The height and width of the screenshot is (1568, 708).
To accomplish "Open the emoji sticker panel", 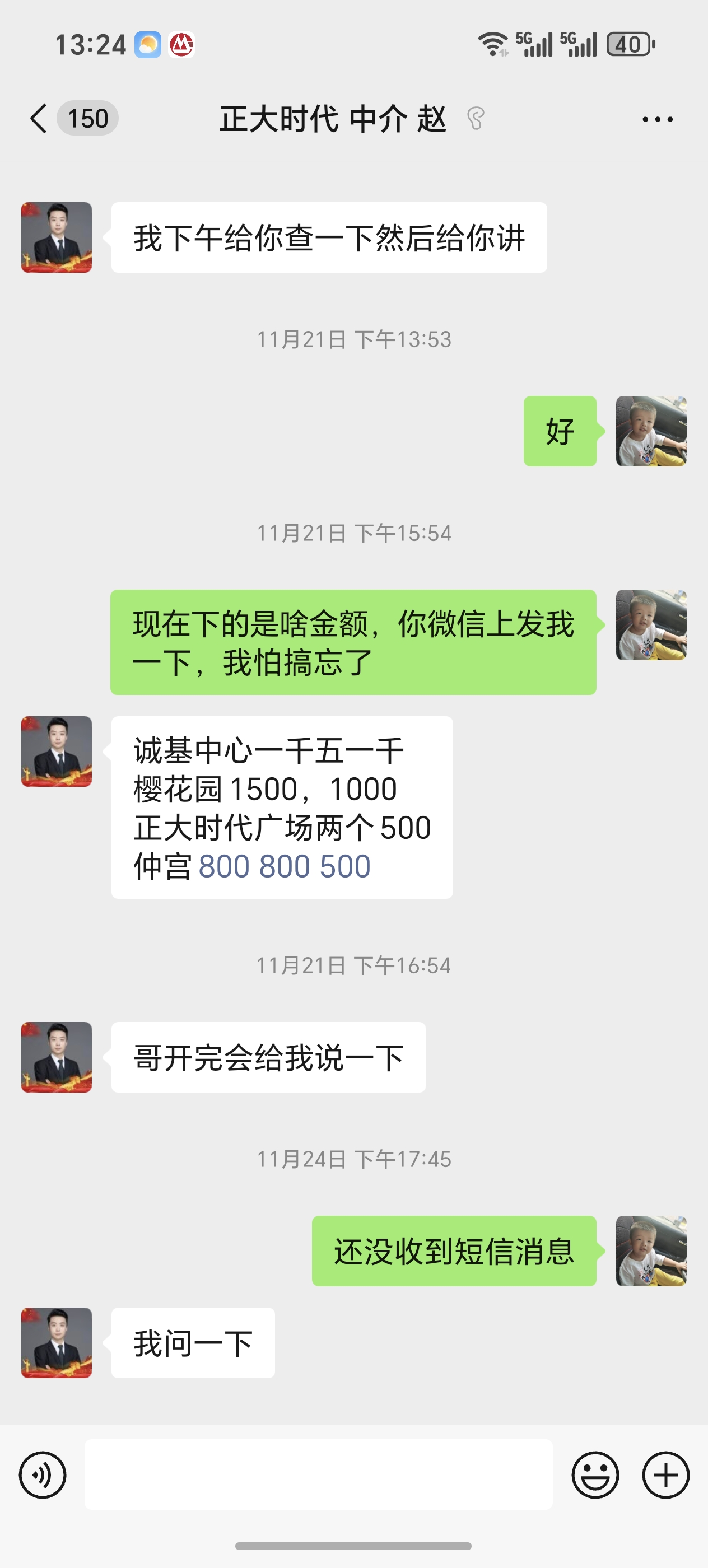I will click(595, 1474).
